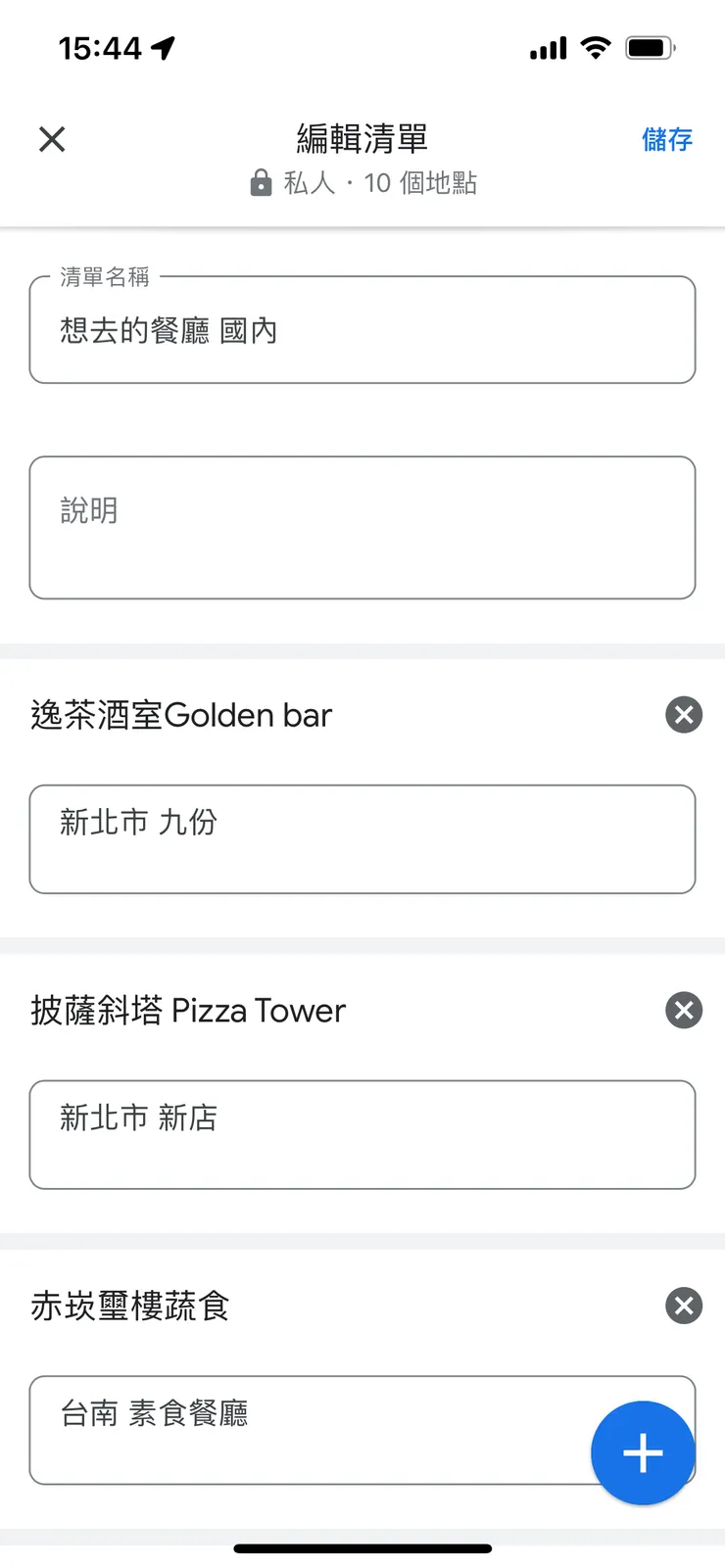Select the list name 想去的餐廳 國內

click(362, 330)
